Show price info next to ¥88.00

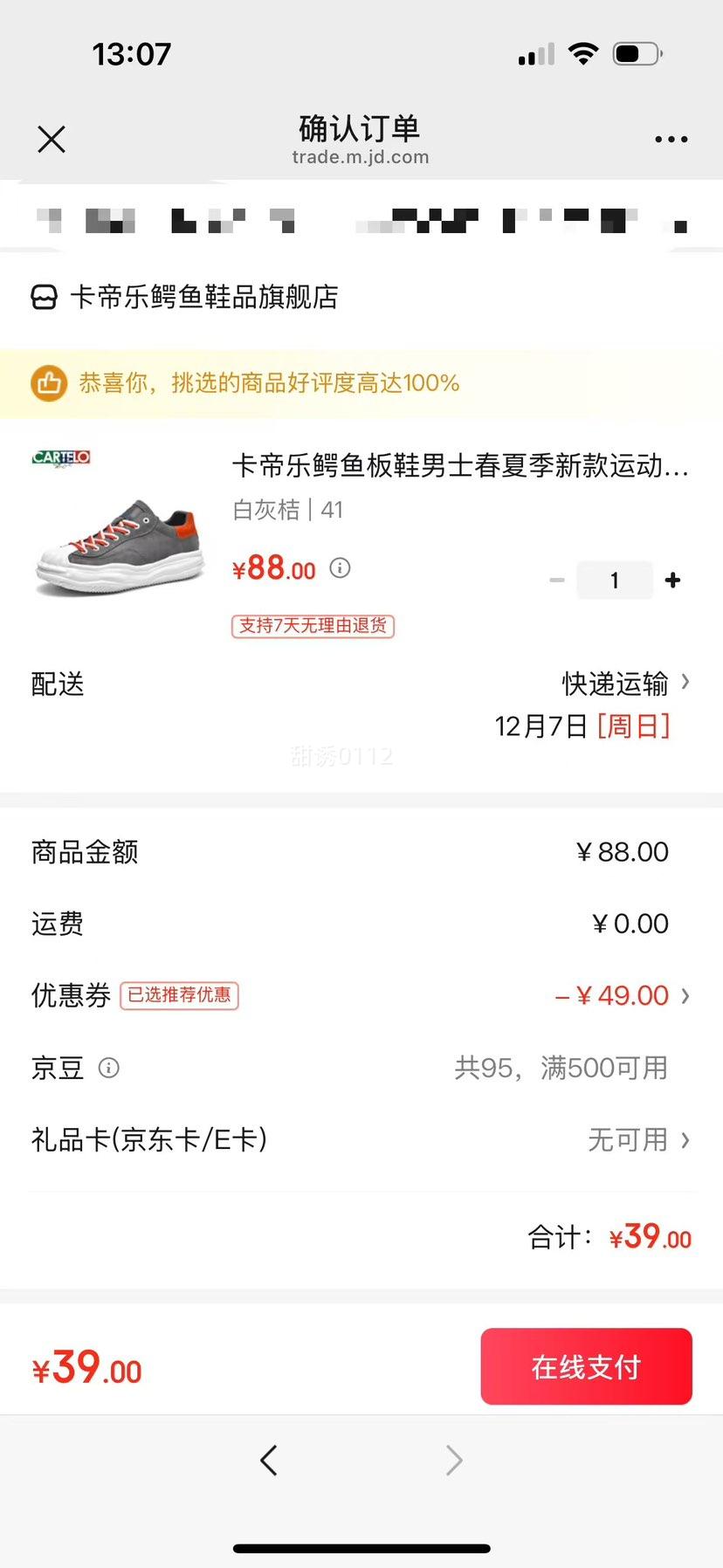click(x=340, y=568)
